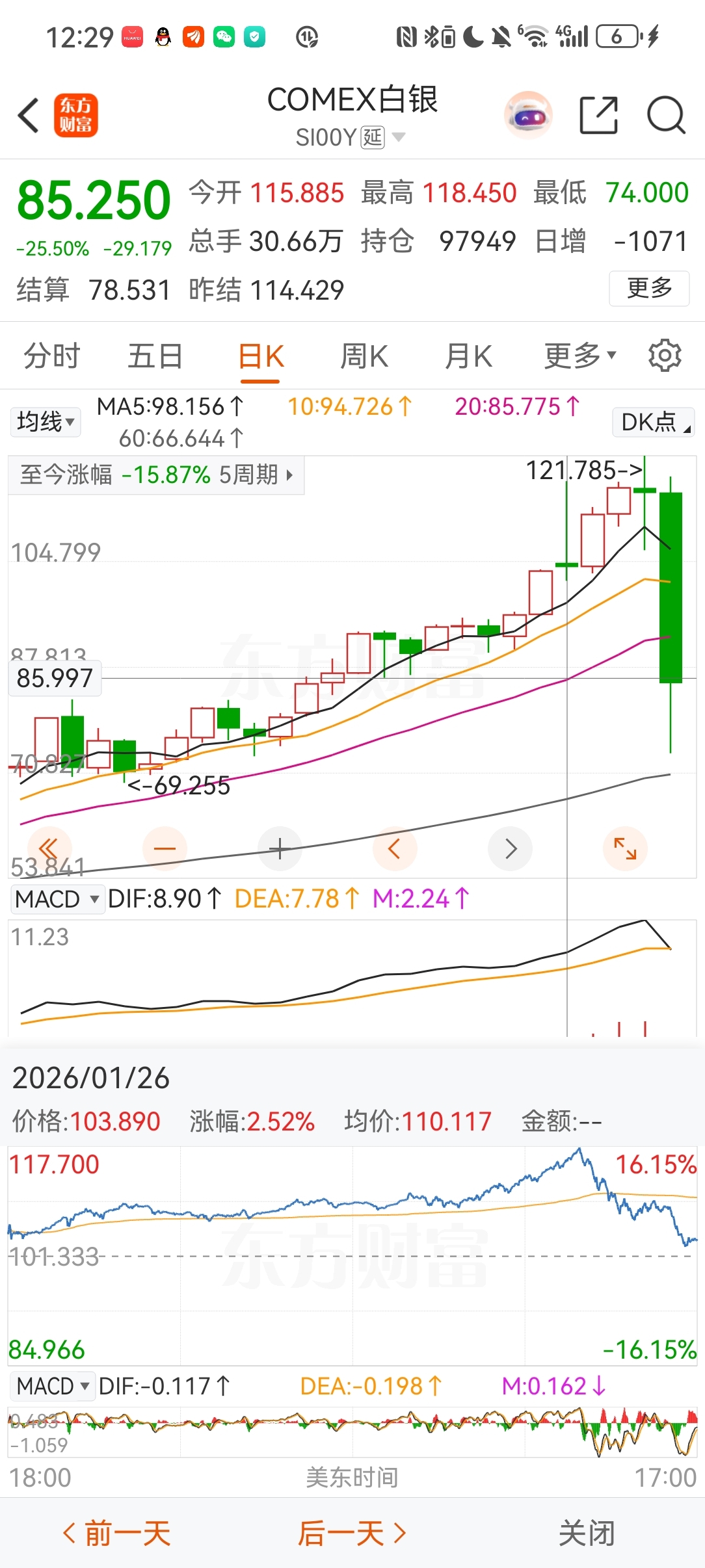Image resolution: width=705 pixels, height=1568 pixels.
Task: Go to 前一天 intraday chart
Action: pos(116,1533)
